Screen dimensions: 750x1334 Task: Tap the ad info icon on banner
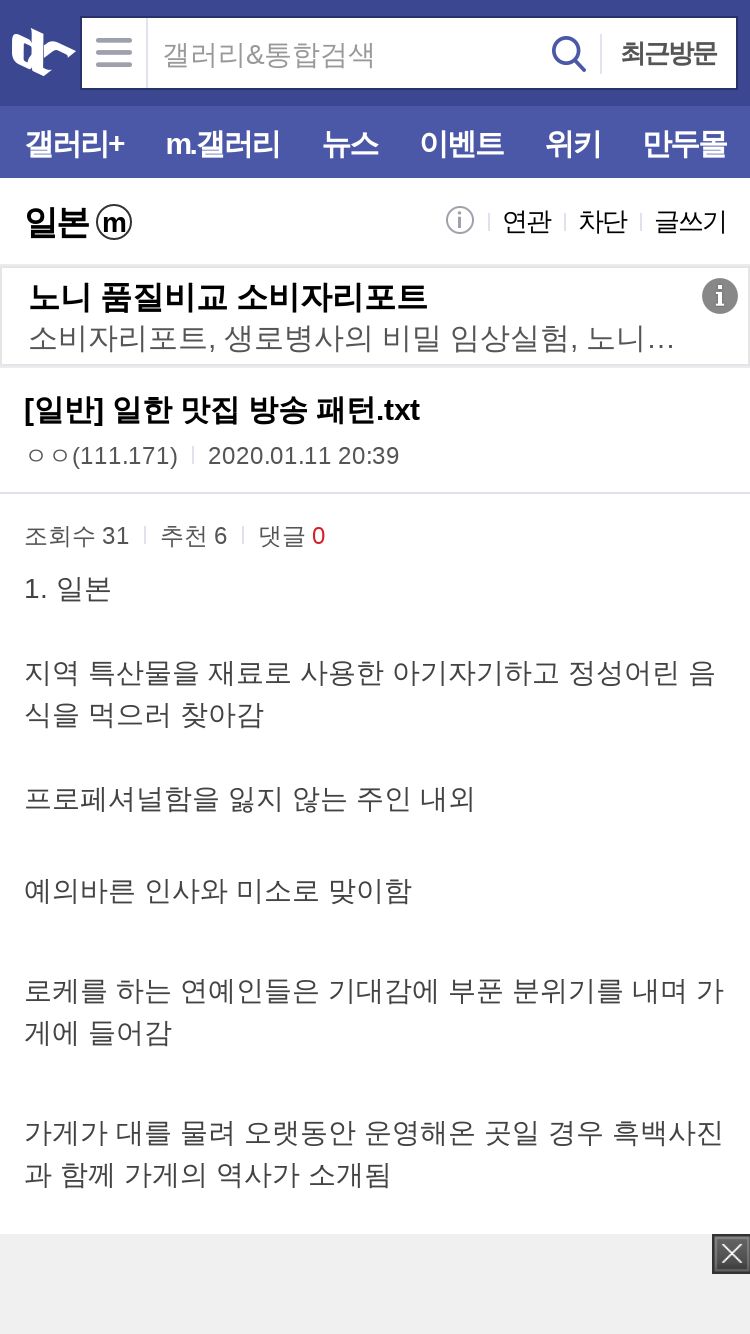click(720, 296)
